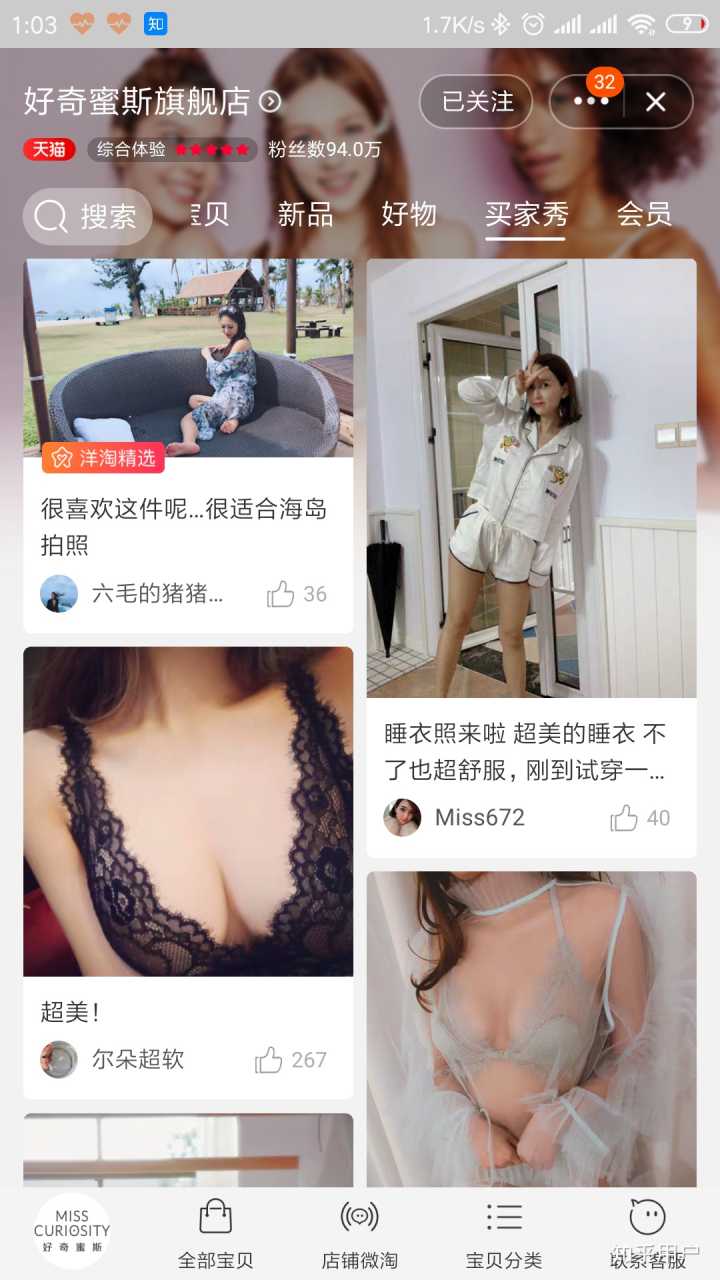Screen dimensions: 720x1280
Task: Select the 买家秀 tab
Action: tap(526, 214)
